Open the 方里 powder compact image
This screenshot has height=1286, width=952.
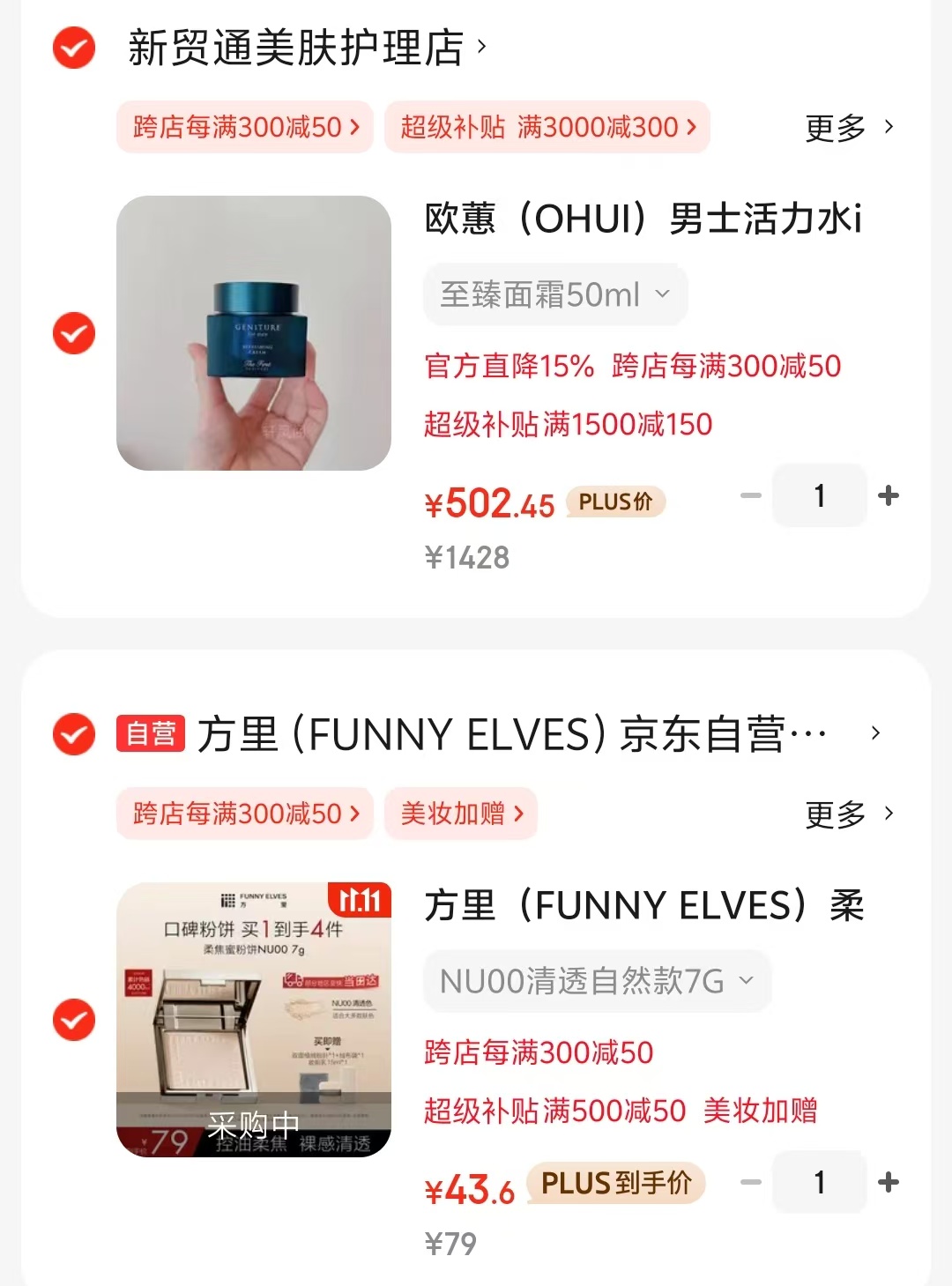(x=254, y=1020)
